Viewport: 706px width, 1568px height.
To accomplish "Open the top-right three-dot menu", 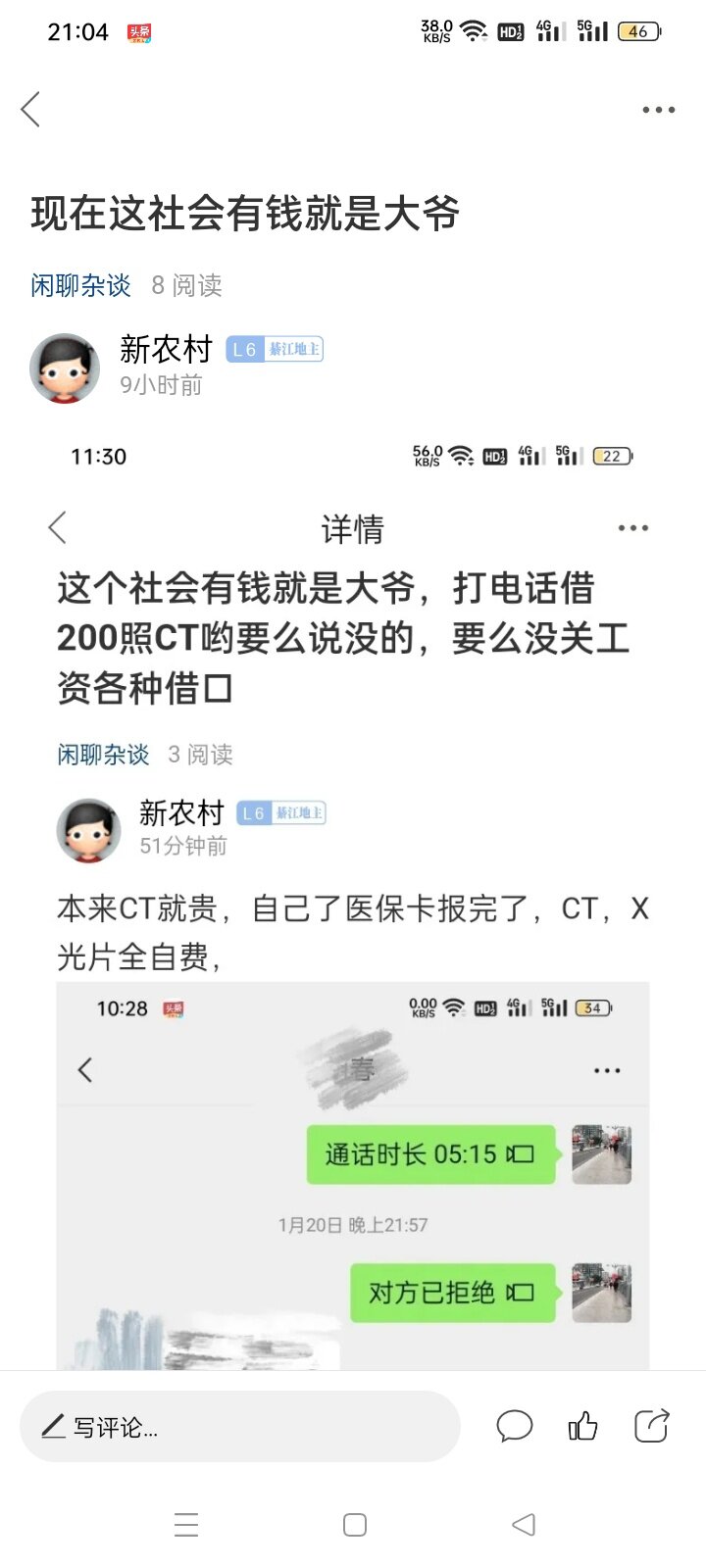I will point(658,110).
